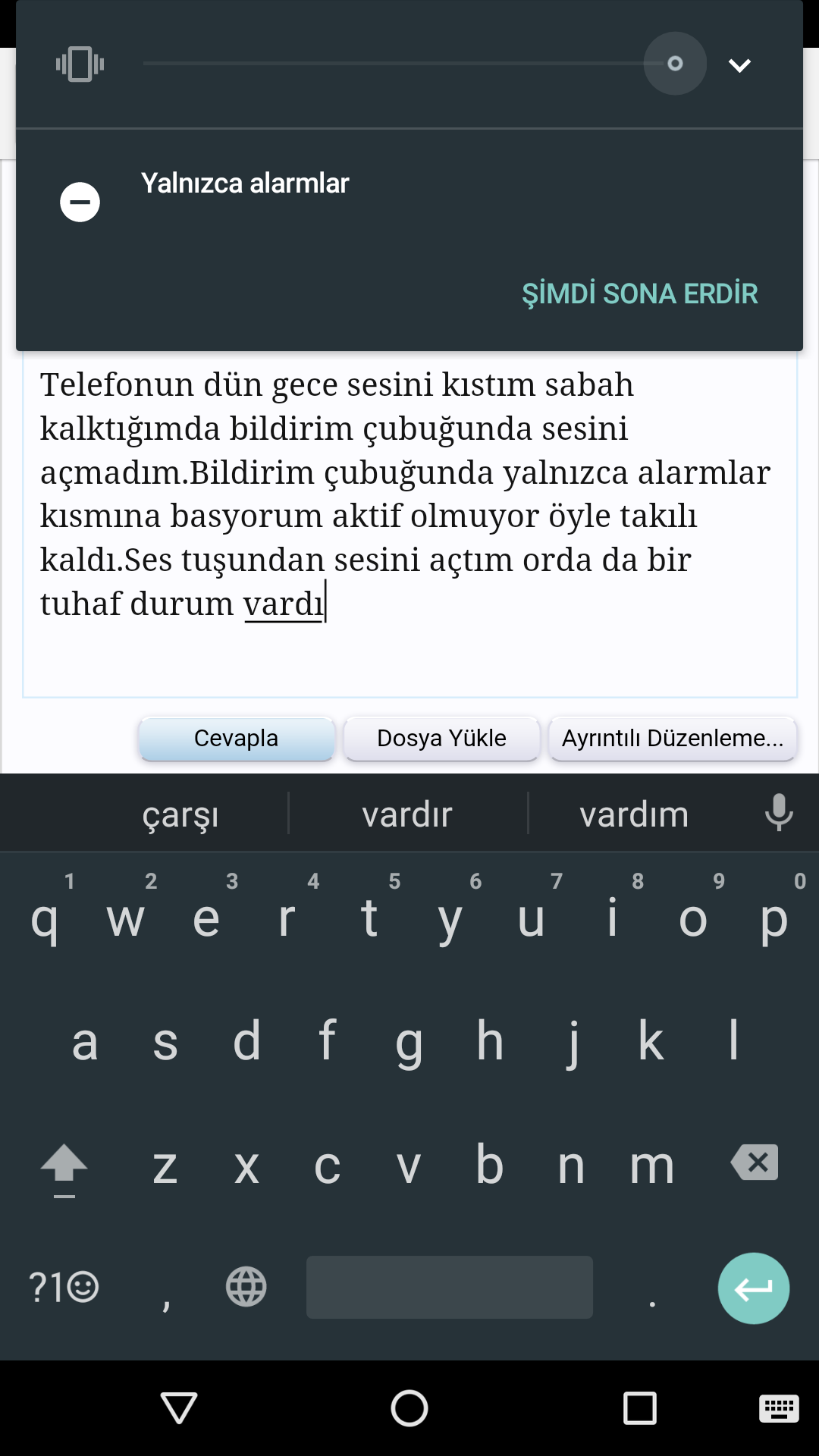Go back with navigation bar triangle

pyautogui.click(x=179, y=1408)
